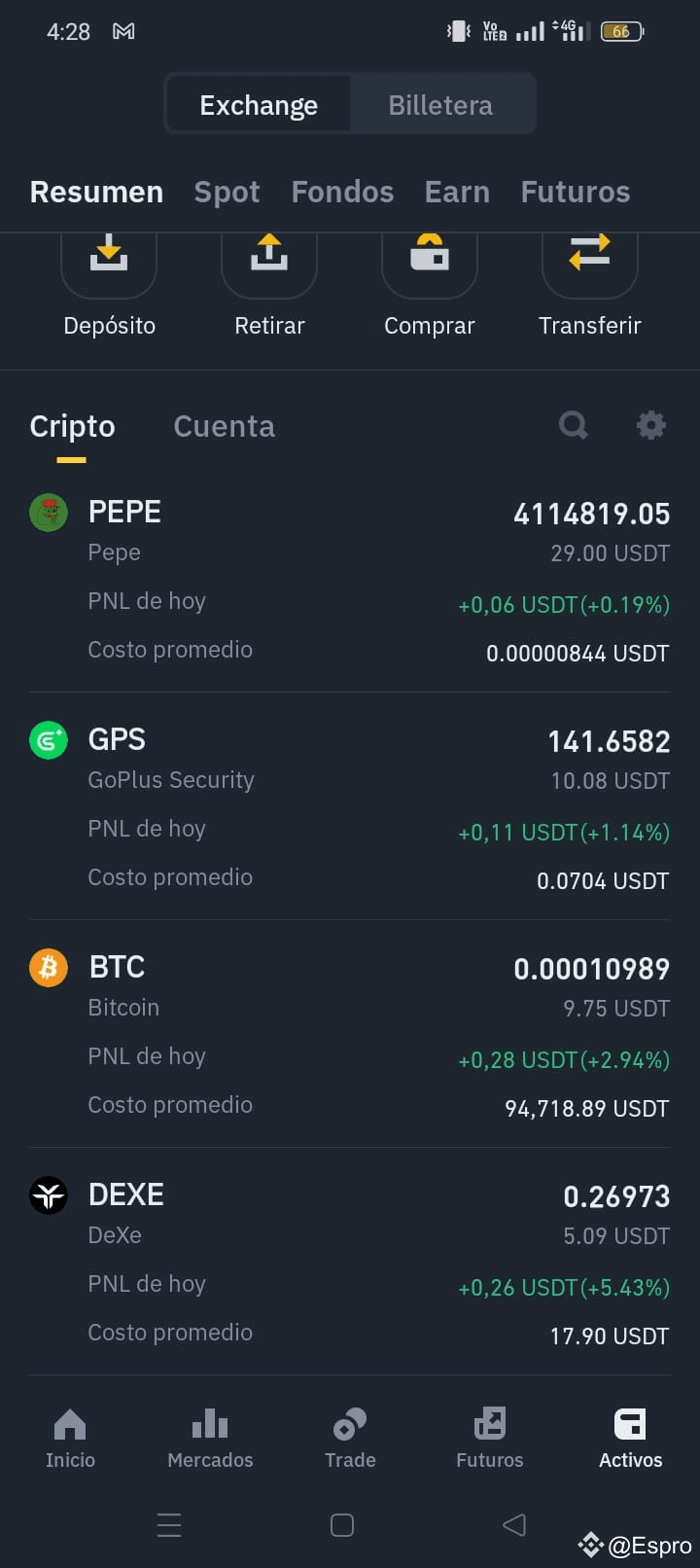
Task: Go to the Futuros top tab
Action: point(576,192)
